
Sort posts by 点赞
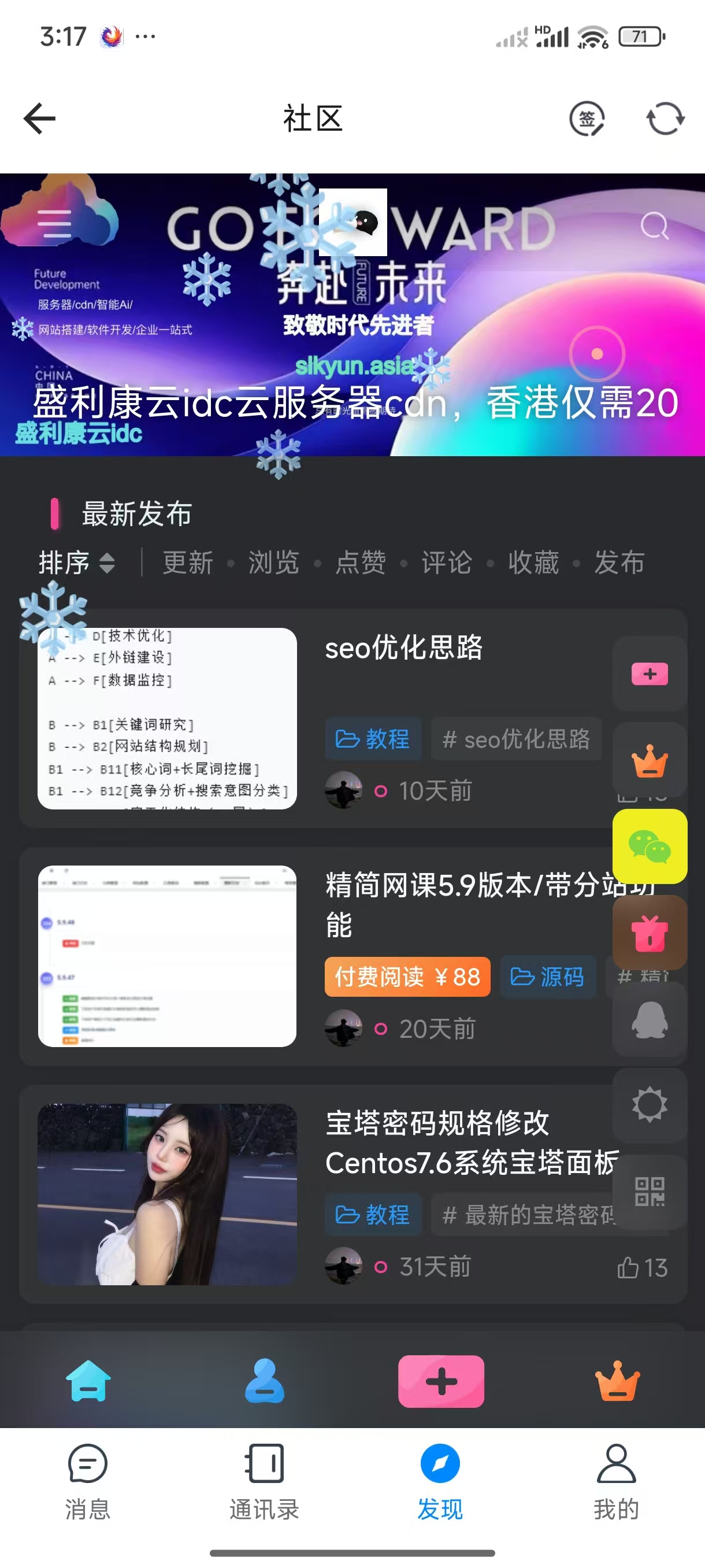coord(360,562)
